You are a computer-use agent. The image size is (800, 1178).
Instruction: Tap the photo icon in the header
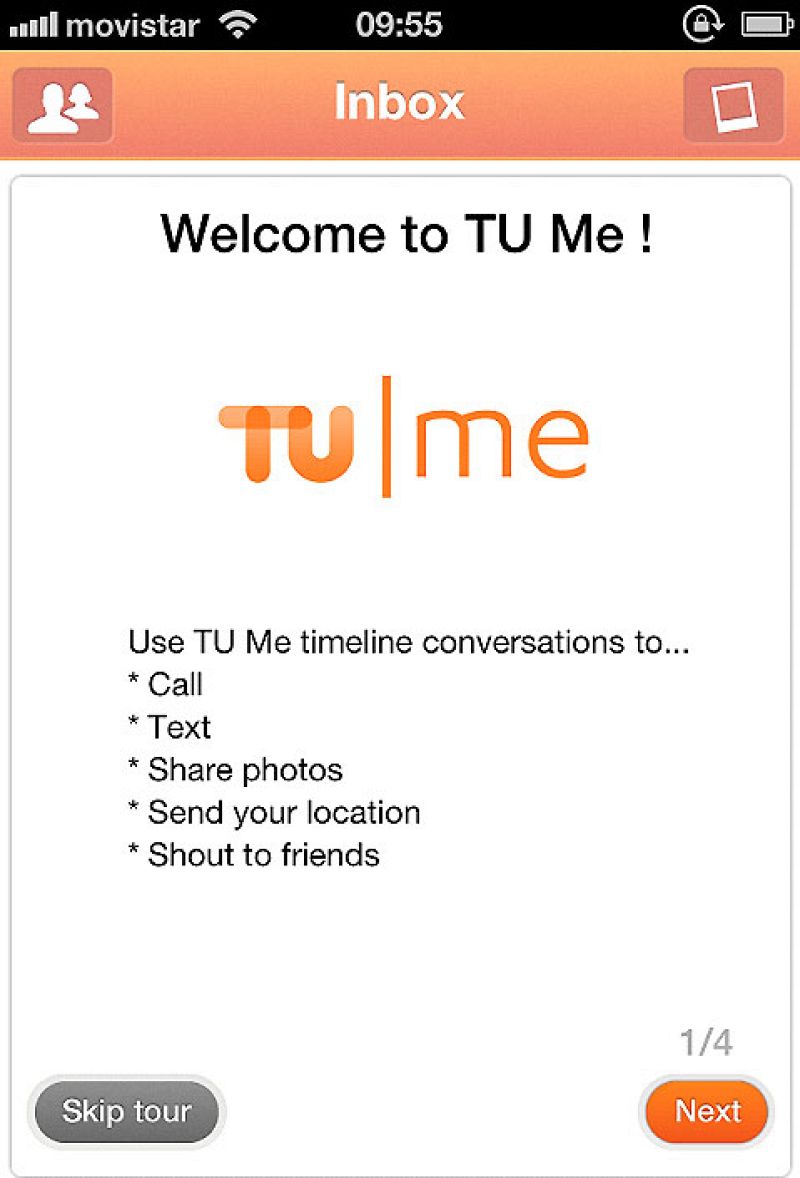point(733,105)
